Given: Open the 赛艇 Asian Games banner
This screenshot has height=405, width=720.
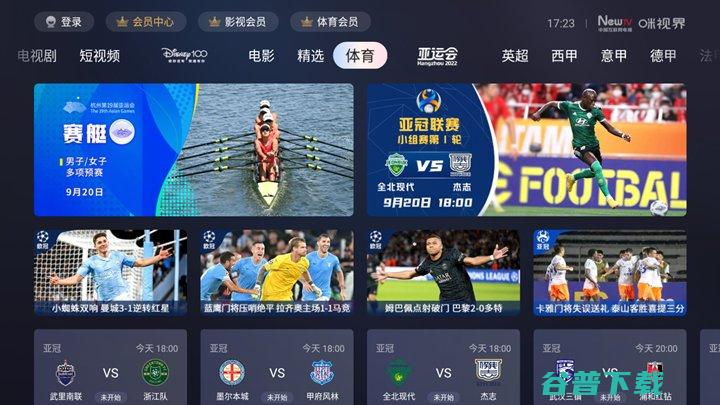Looking at the screenshot, I should coord(193,149).
